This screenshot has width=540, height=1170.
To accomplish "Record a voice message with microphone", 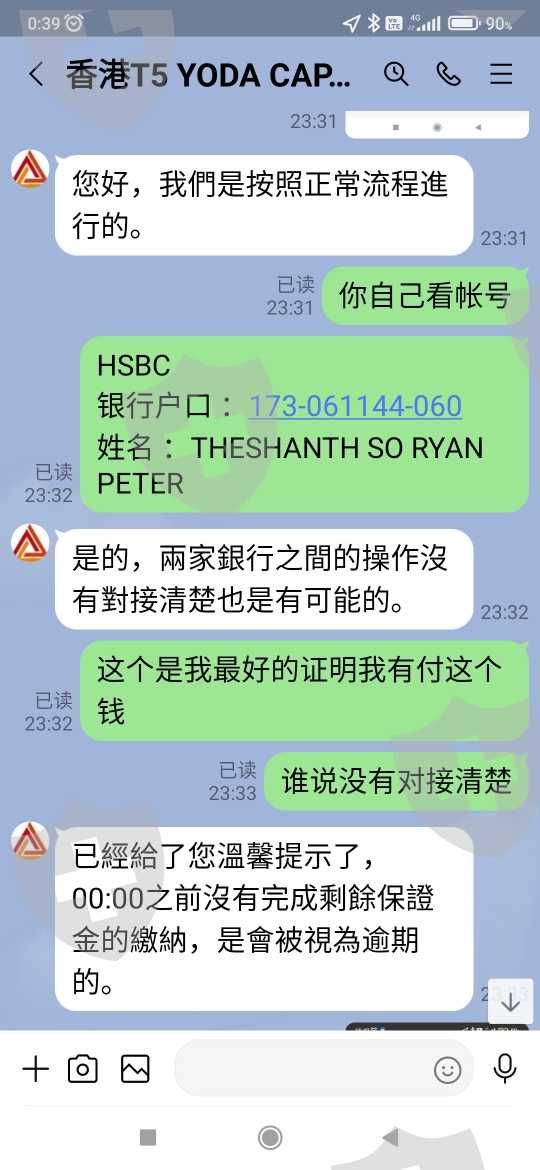I will click(505, 1069).
